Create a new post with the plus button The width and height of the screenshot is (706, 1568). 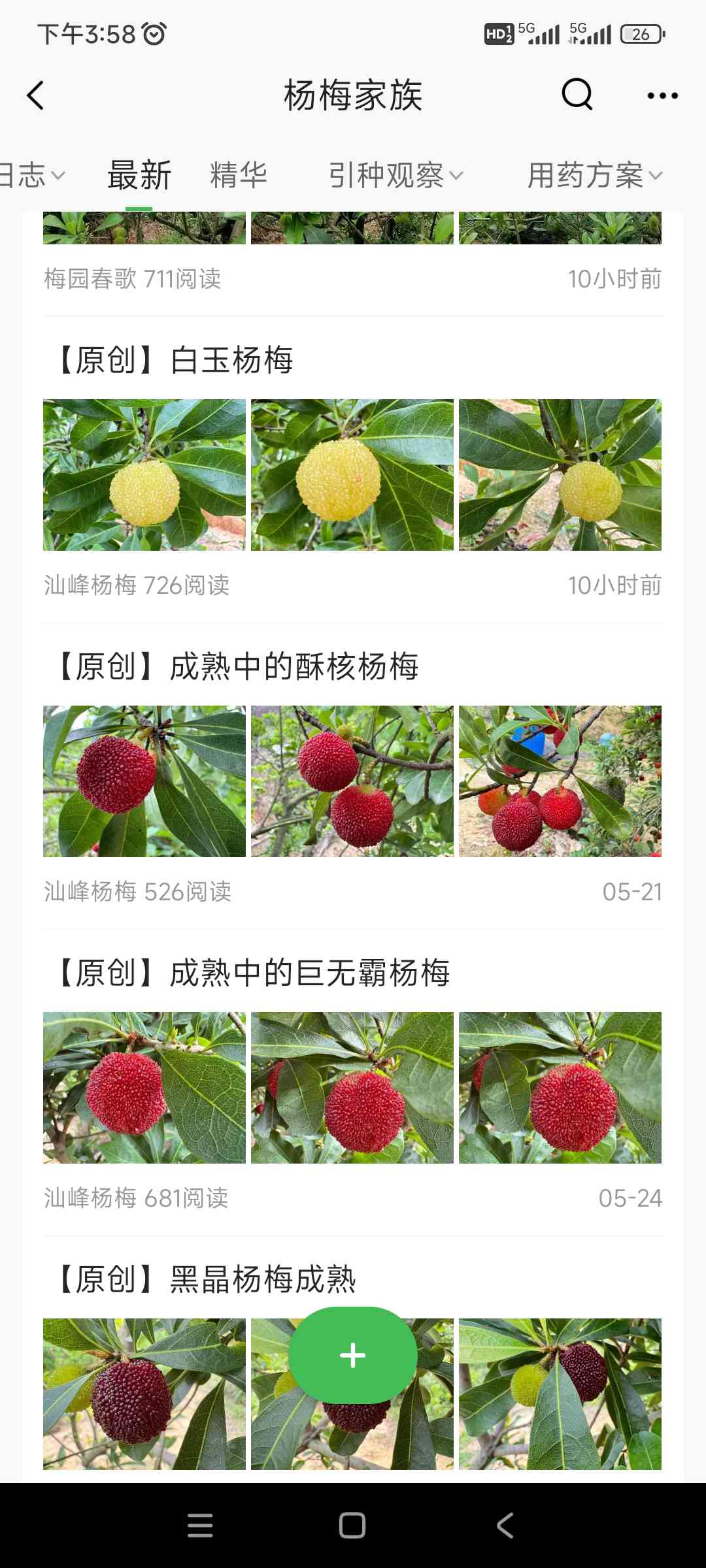352,1355
